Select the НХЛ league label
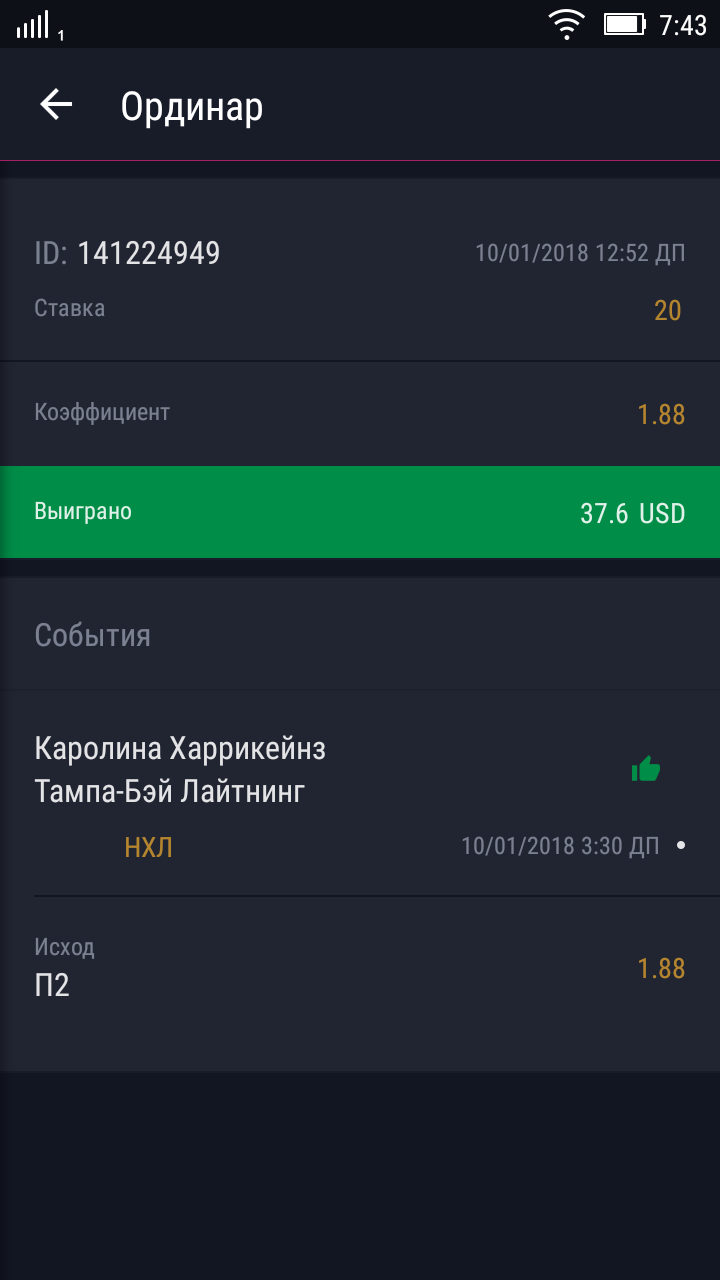 146,845
